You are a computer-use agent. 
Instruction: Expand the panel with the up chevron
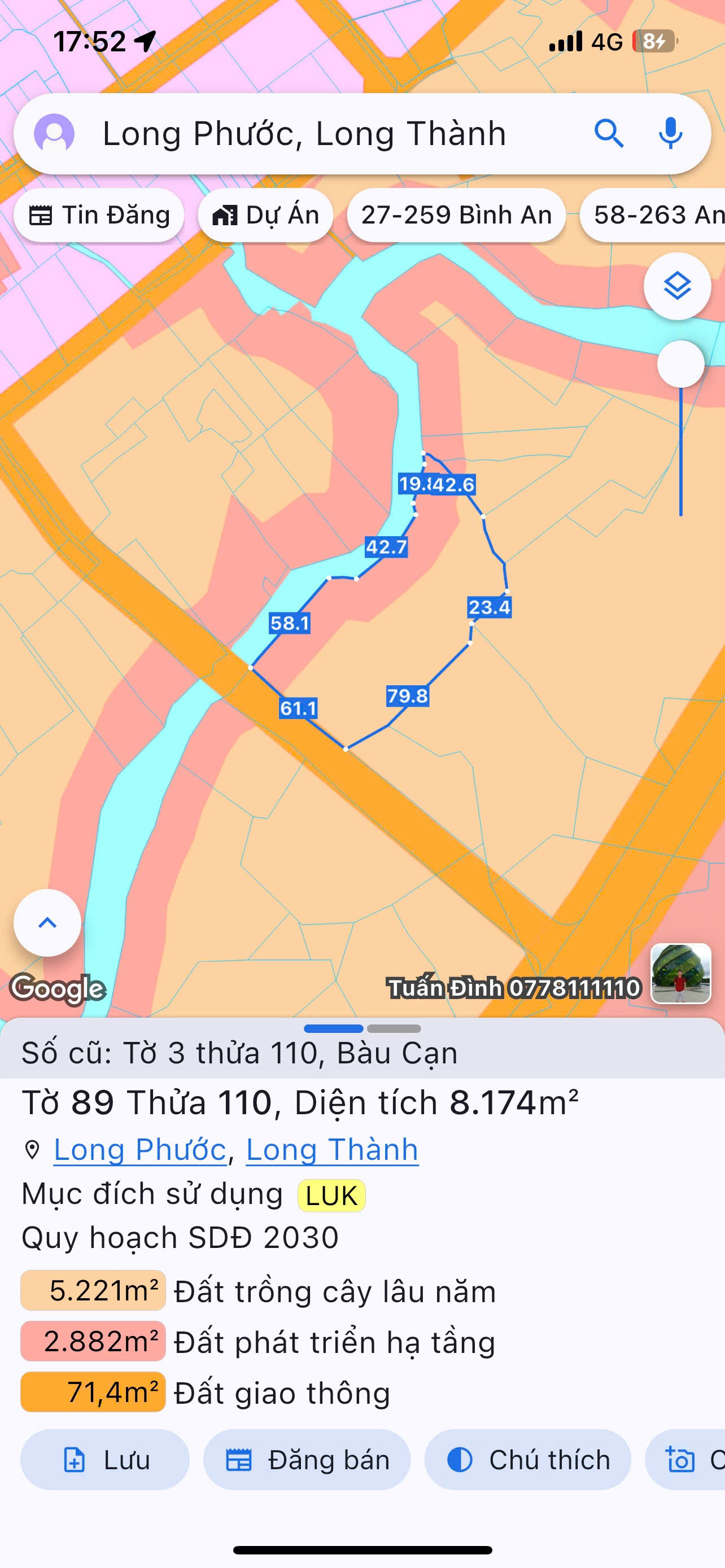[47, 923]
